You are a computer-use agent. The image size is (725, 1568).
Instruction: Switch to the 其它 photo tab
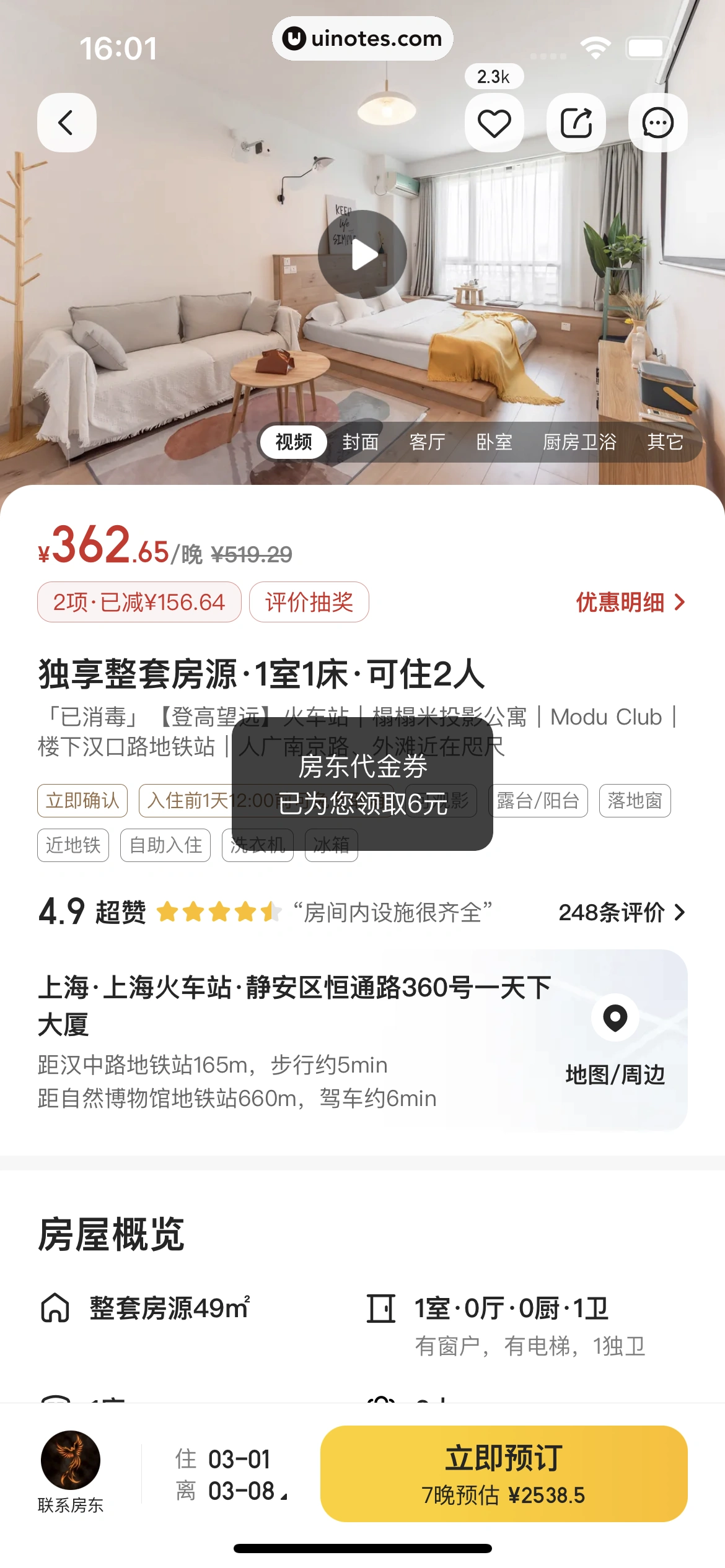click(x=665, y=442)
